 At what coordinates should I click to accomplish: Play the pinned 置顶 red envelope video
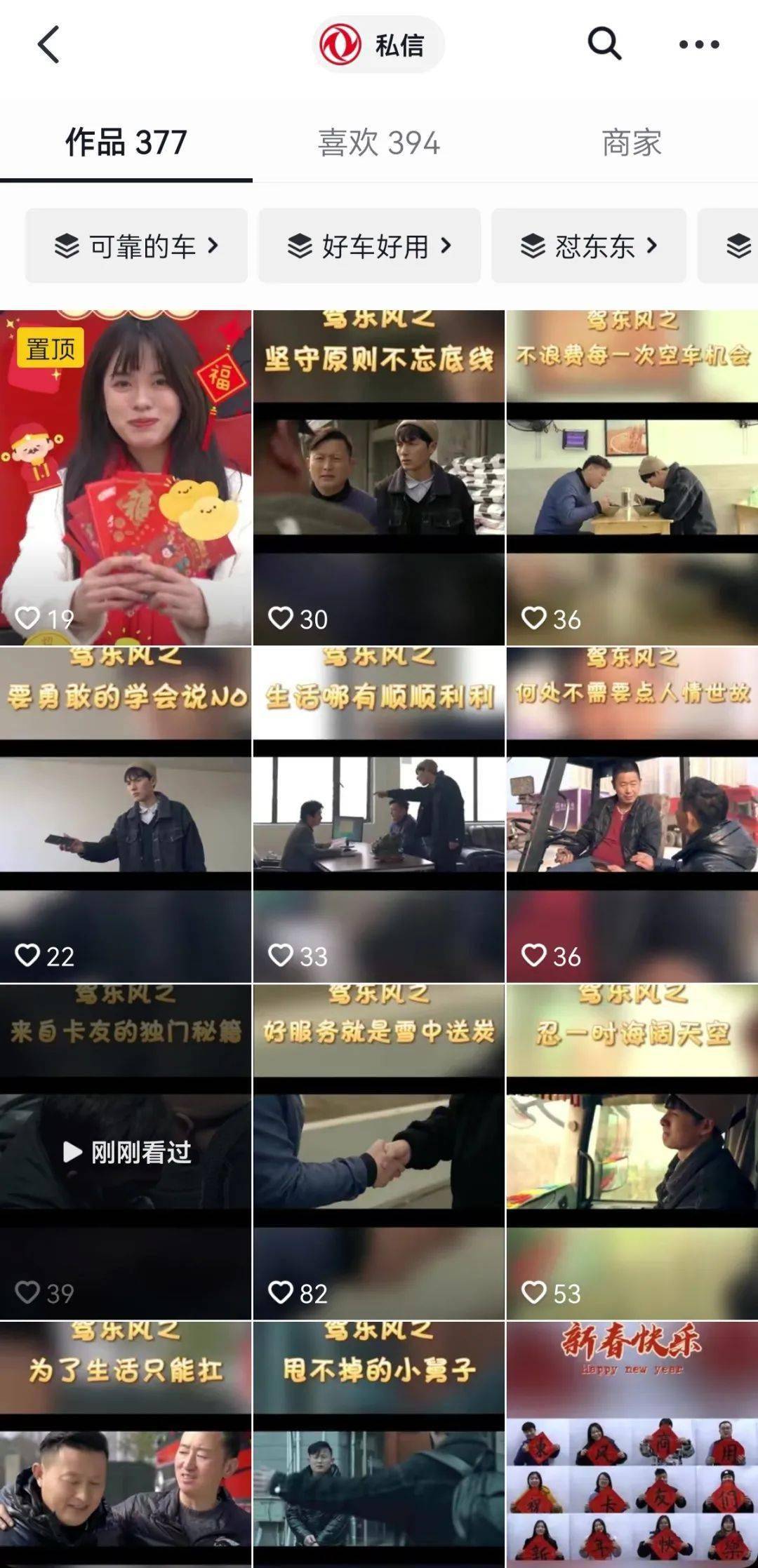pos(126,477)
